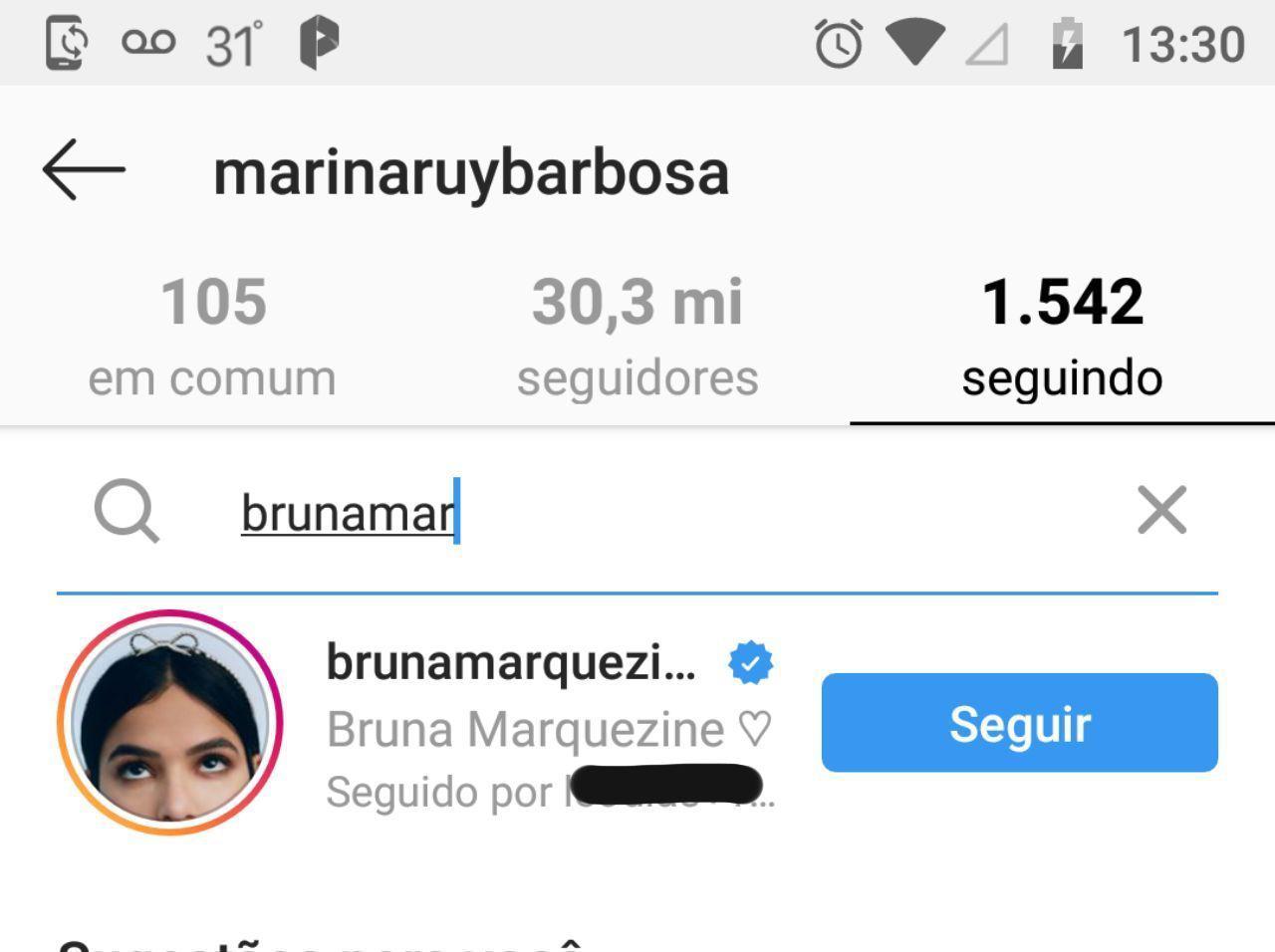Follow Bruna Marquezine with the Seguir button

[x=1019, y=723]
